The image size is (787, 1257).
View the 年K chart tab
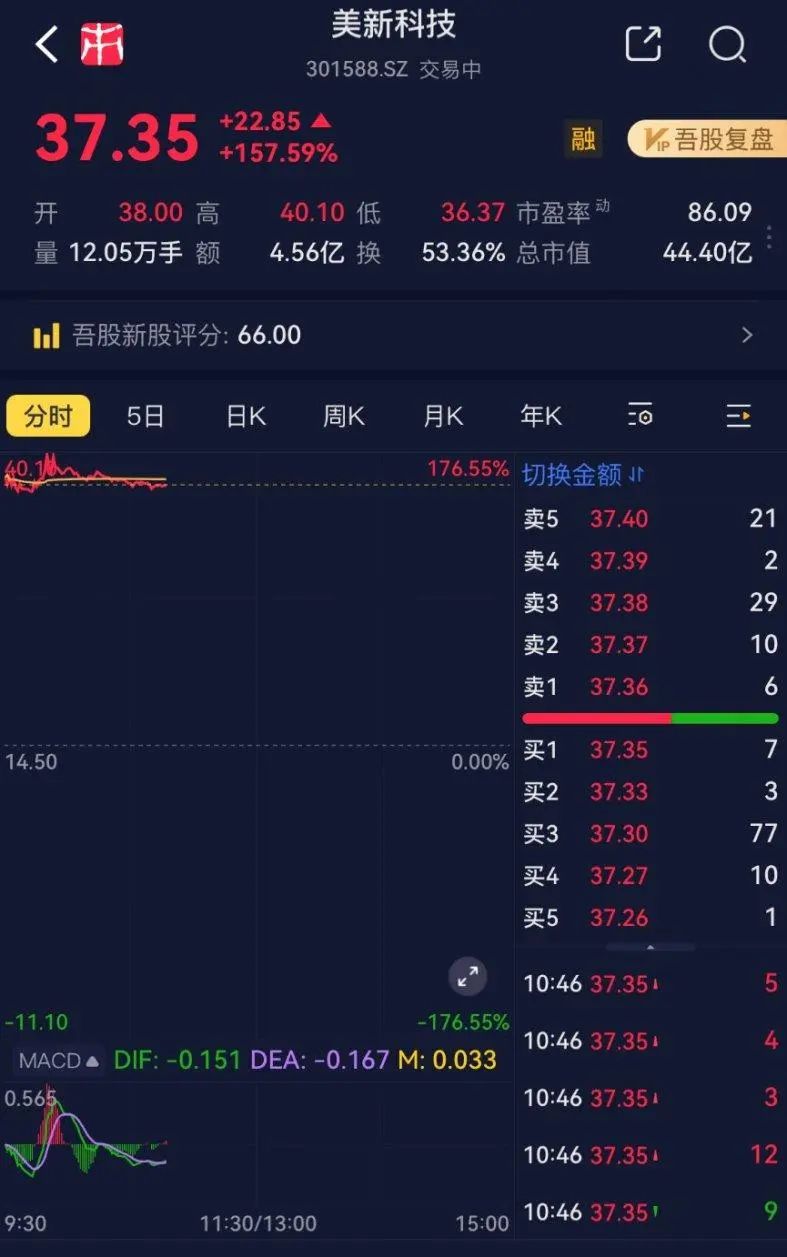click(541, 416)
